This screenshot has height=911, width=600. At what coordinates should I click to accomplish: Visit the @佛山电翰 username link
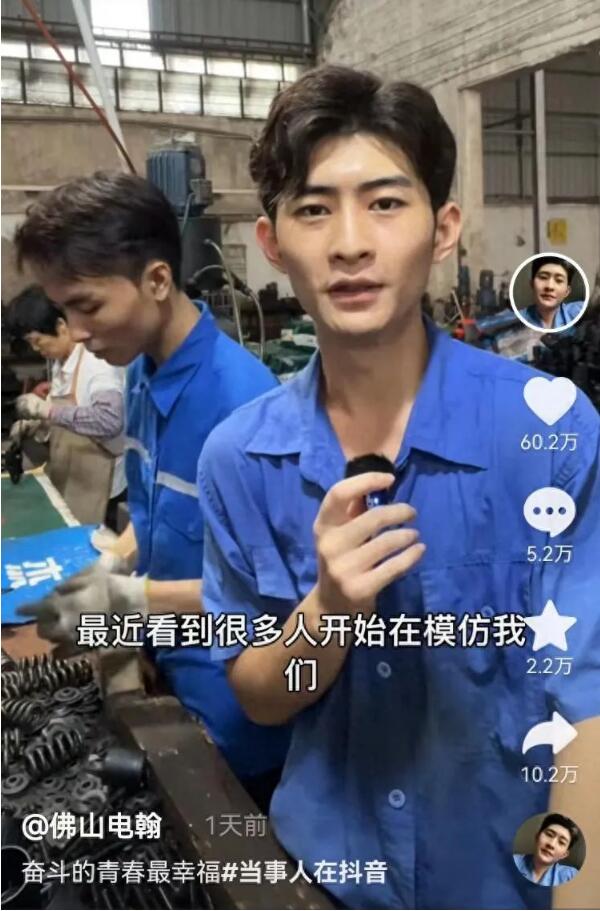click(92, 826)
